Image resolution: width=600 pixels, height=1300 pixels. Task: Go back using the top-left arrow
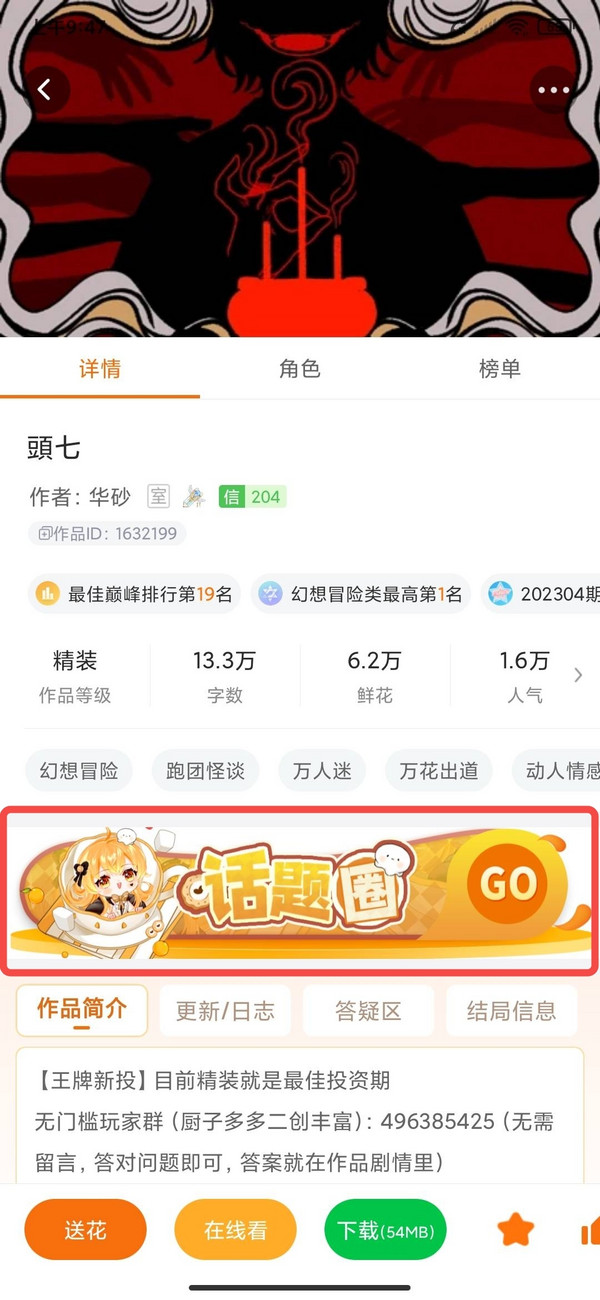pos(44,90)
